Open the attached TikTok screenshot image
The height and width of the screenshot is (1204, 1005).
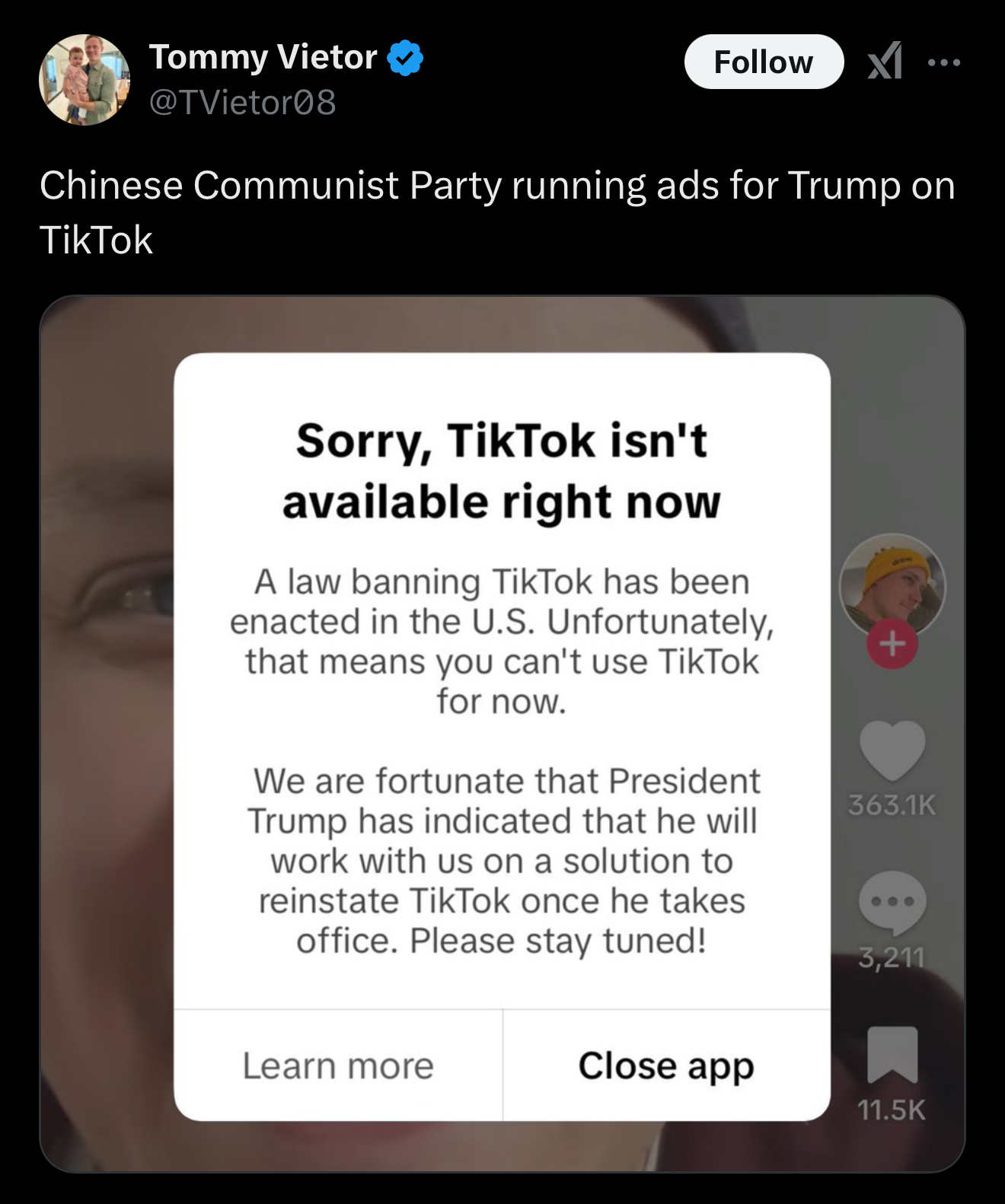502,734
